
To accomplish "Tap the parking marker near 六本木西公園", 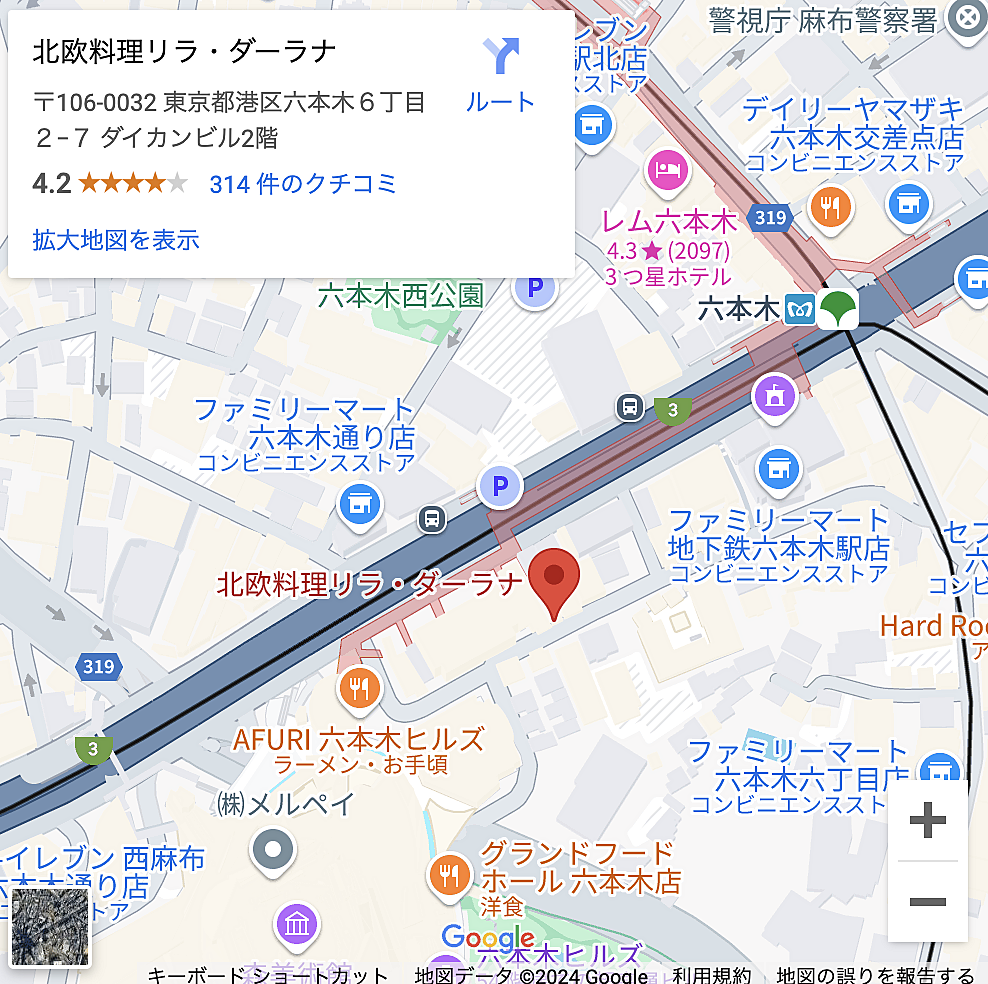I will point(535,290).
